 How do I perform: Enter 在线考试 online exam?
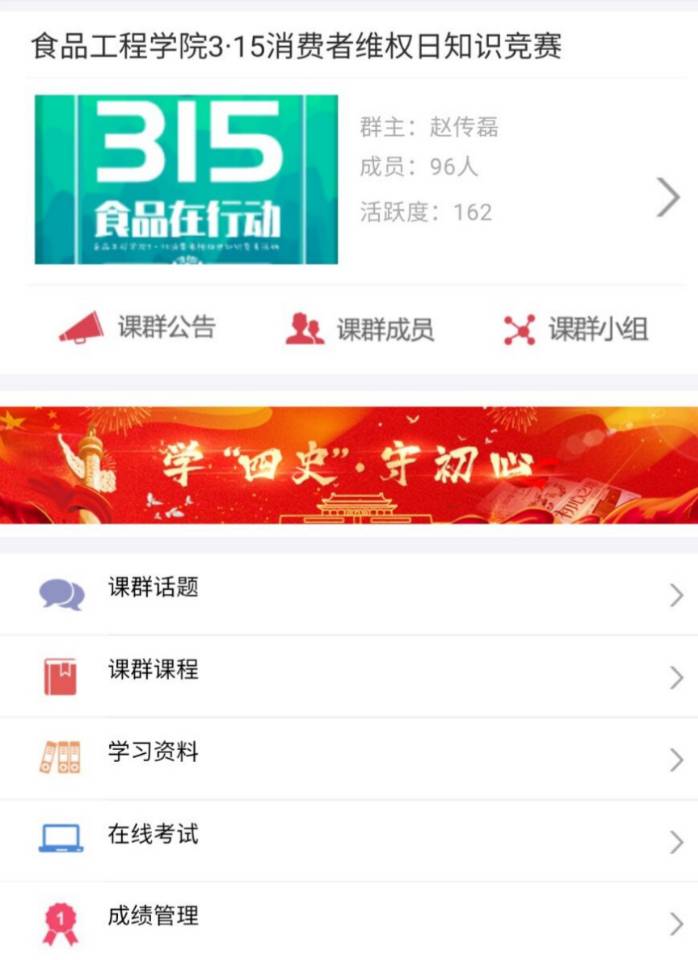tap(349, 839)
